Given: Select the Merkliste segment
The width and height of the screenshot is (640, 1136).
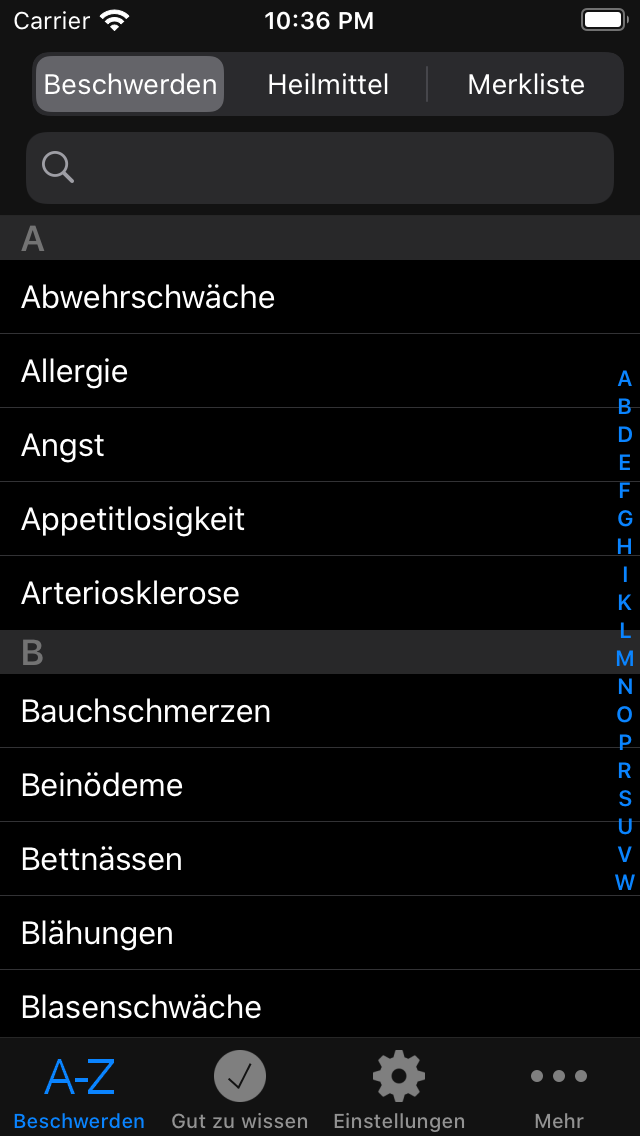Looking at the screenshot, I should pyautogui.click(x=525, y=84).
